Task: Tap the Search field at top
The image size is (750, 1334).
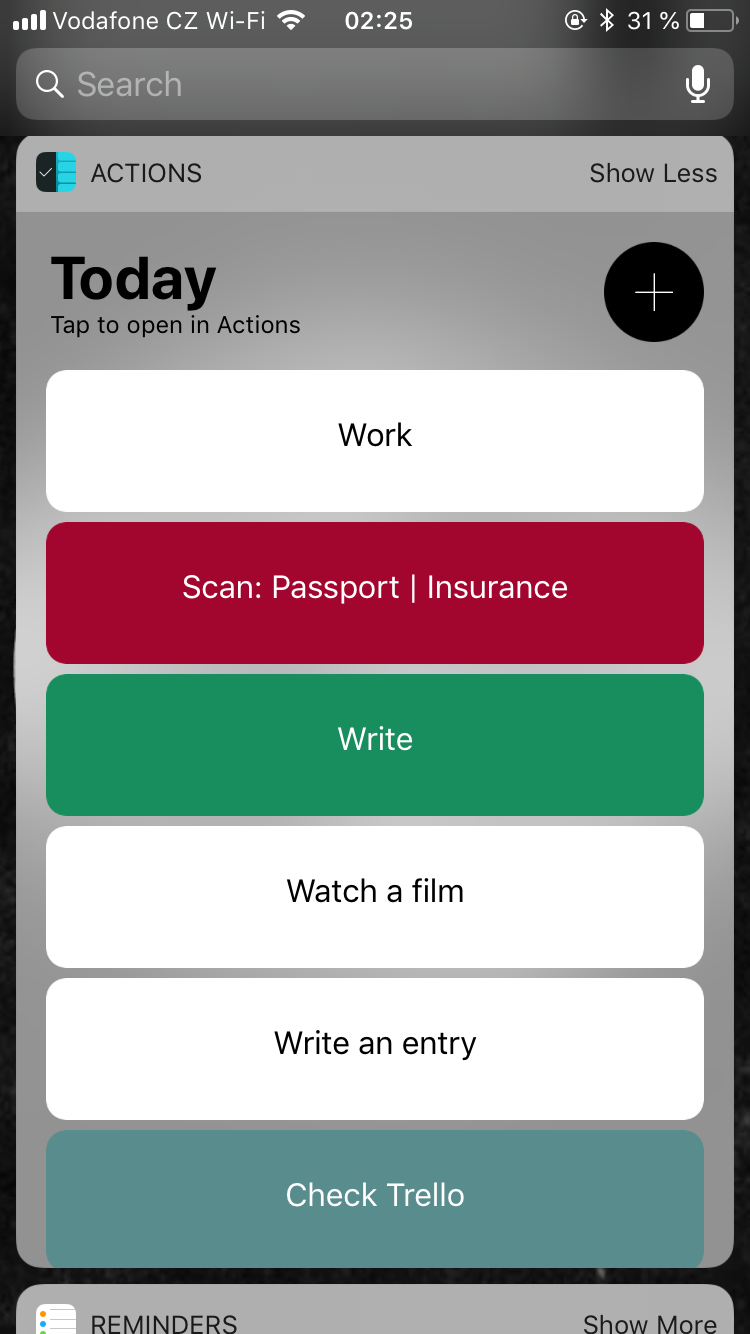Action: coord(375,85)
